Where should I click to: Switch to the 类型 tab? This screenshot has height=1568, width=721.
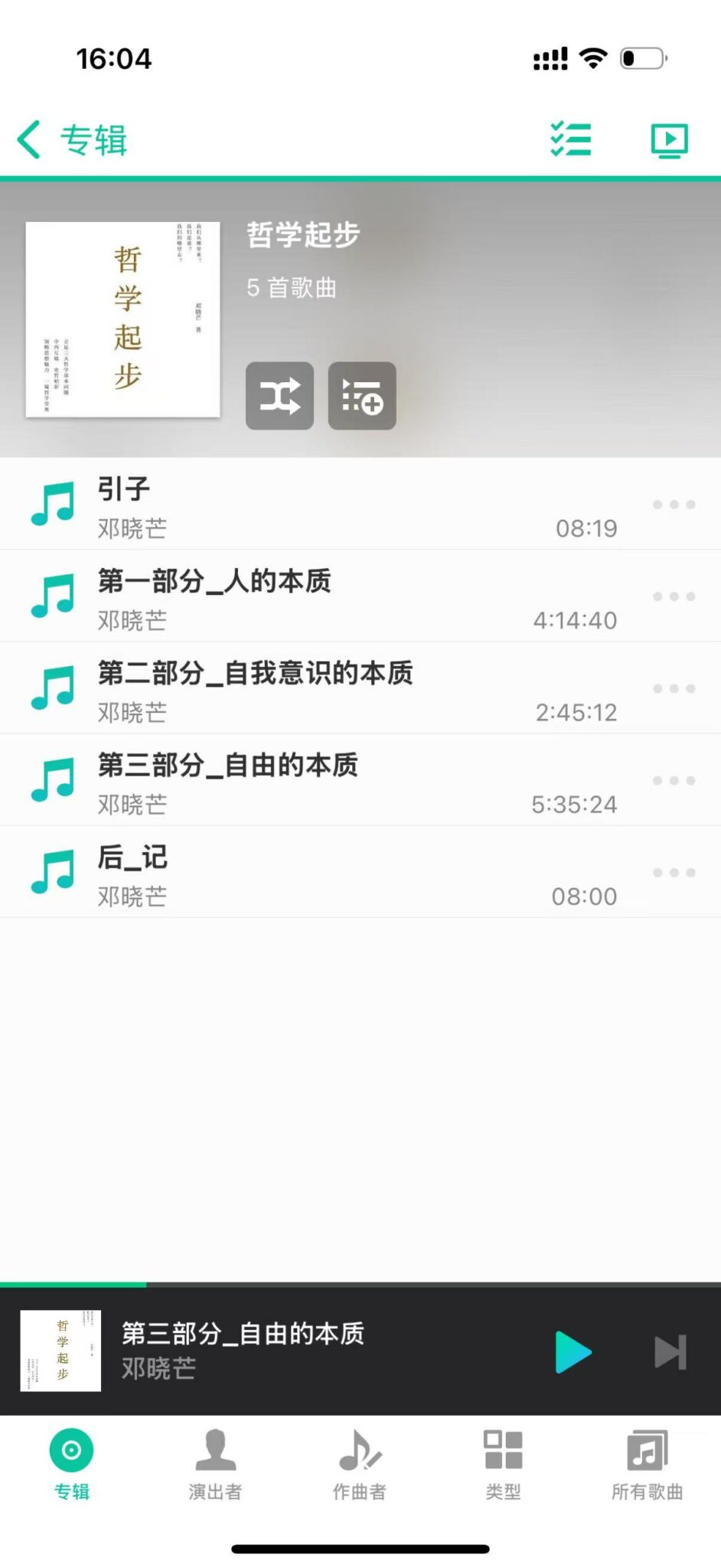click(503, 1464)
